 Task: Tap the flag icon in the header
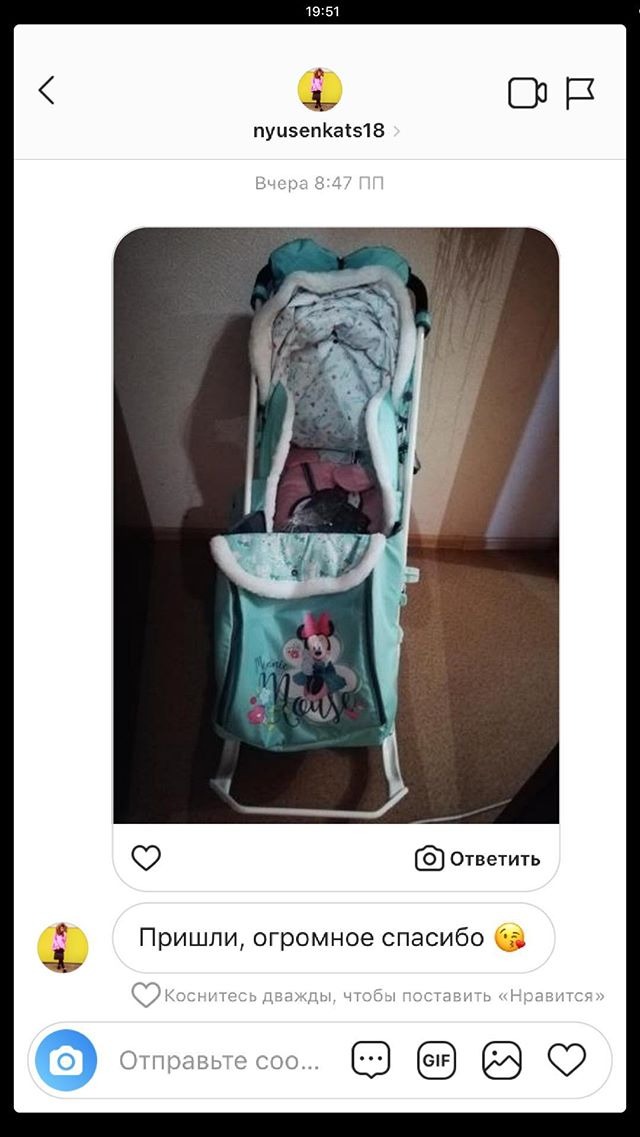coord(580,93)
